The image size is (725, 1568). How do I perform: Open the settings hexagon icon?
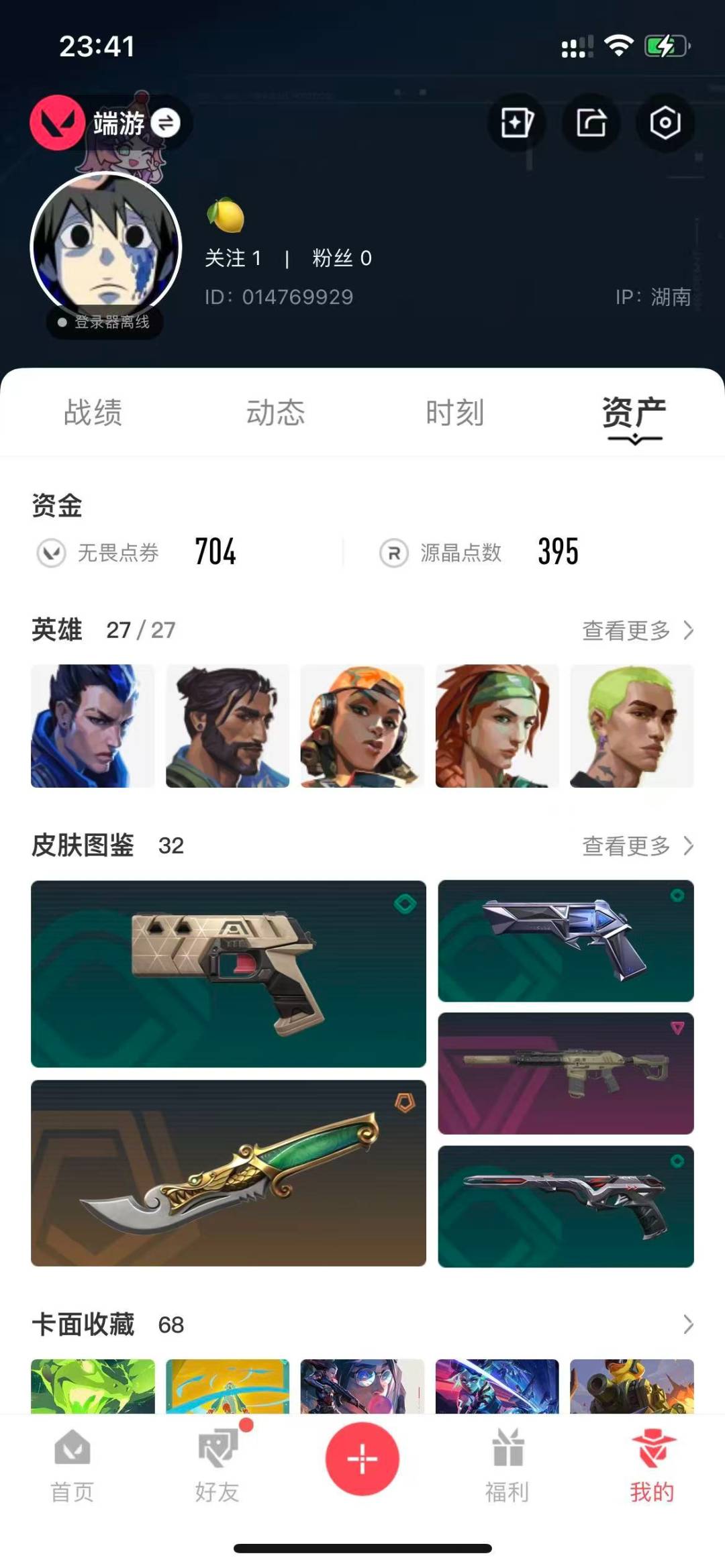coord(665,123)
